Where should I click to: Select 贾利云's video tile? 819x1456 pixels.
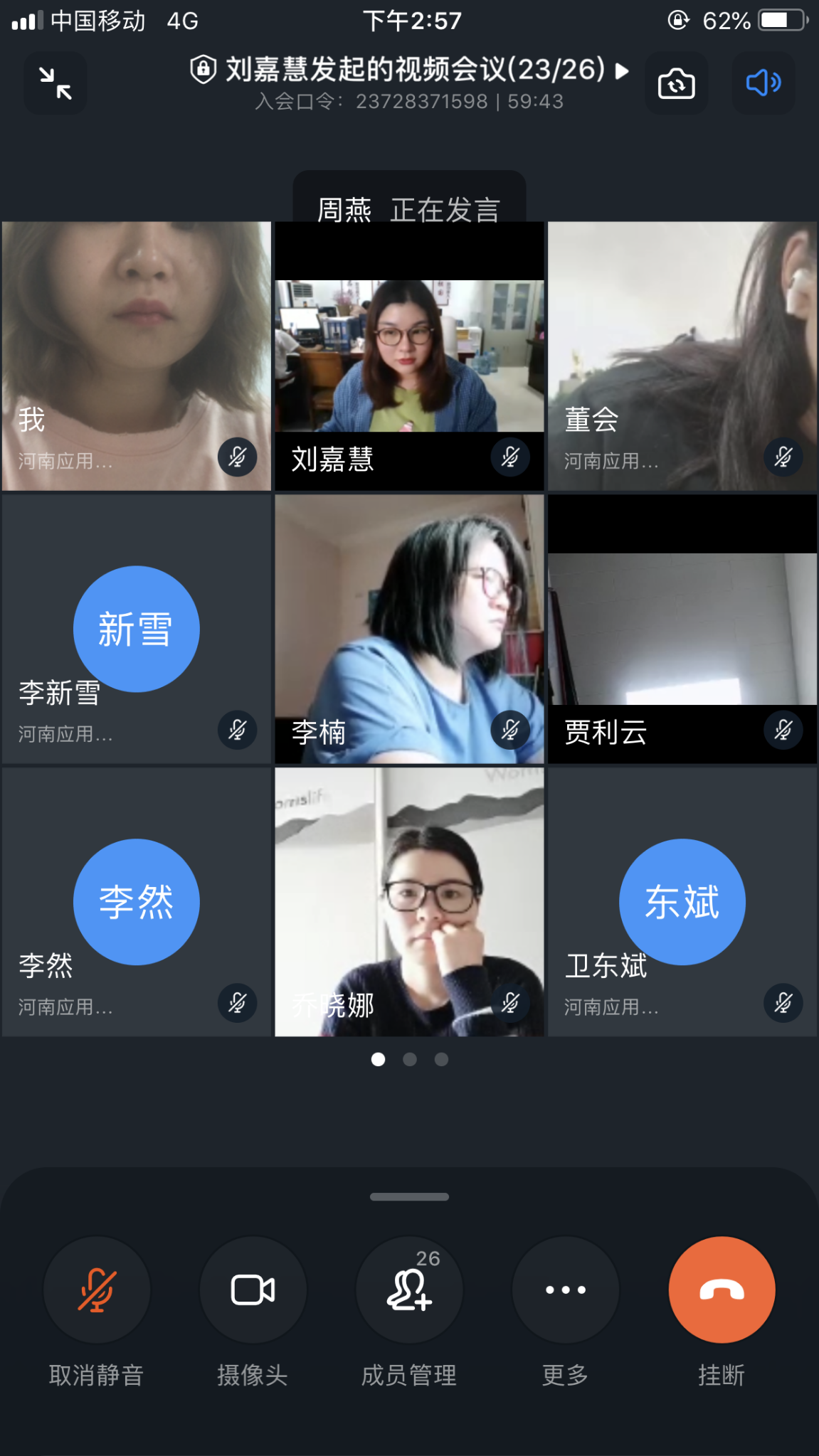[x=682, y=629]
